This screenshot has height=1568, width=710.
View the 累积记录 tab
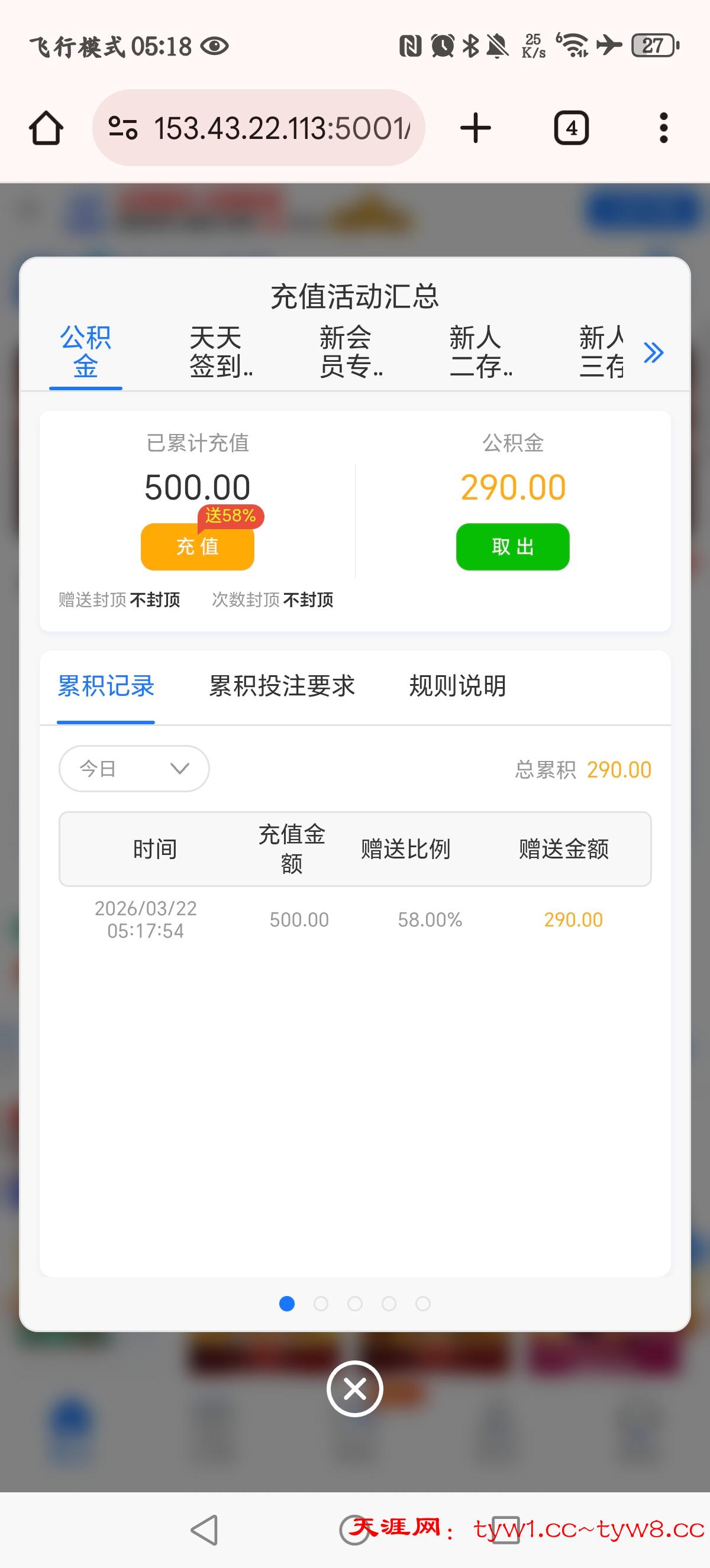coord(106,686)
